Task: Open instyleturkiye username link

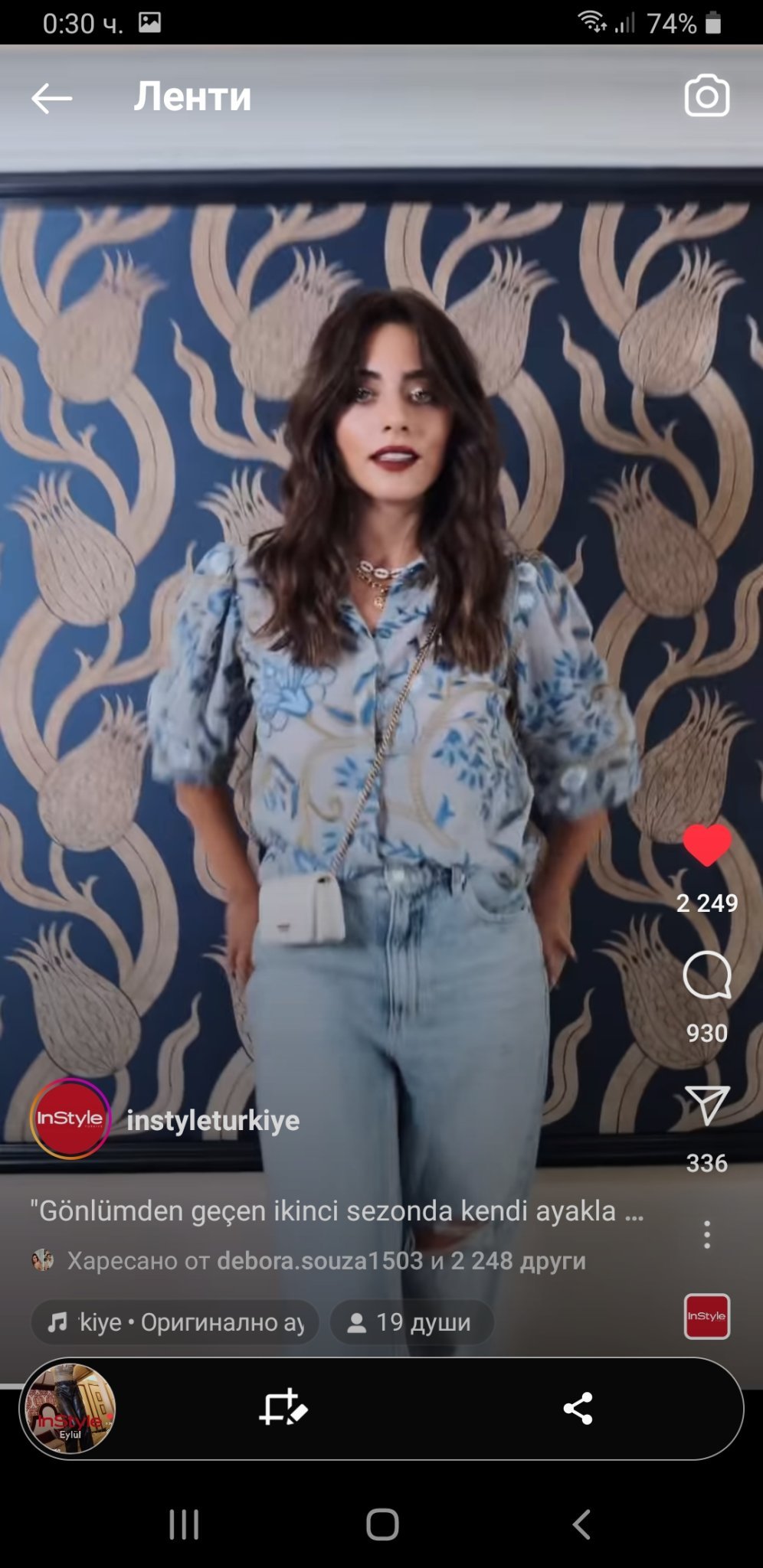Action: pyautogui.click(x=213, y=1120)
